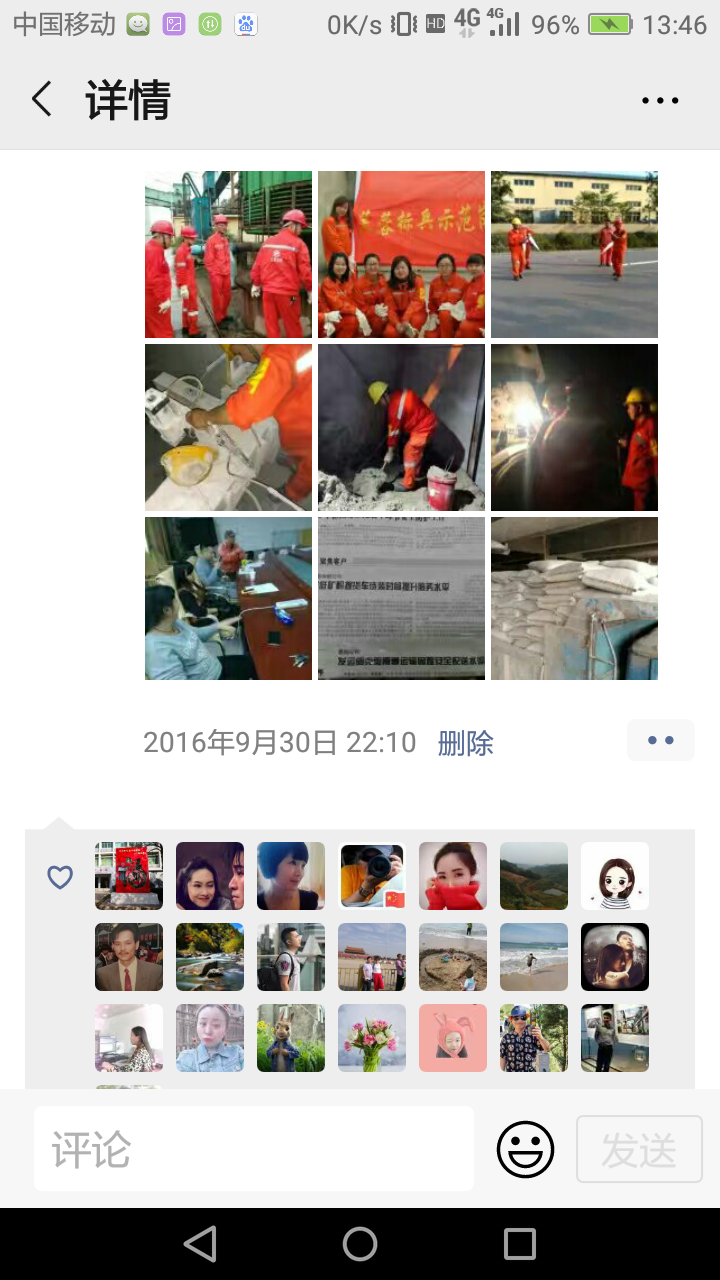This screenshot has width=720, height=1280.
Task: View the liker with the tulip bouquet avatar
Action: click(372, 1038)
